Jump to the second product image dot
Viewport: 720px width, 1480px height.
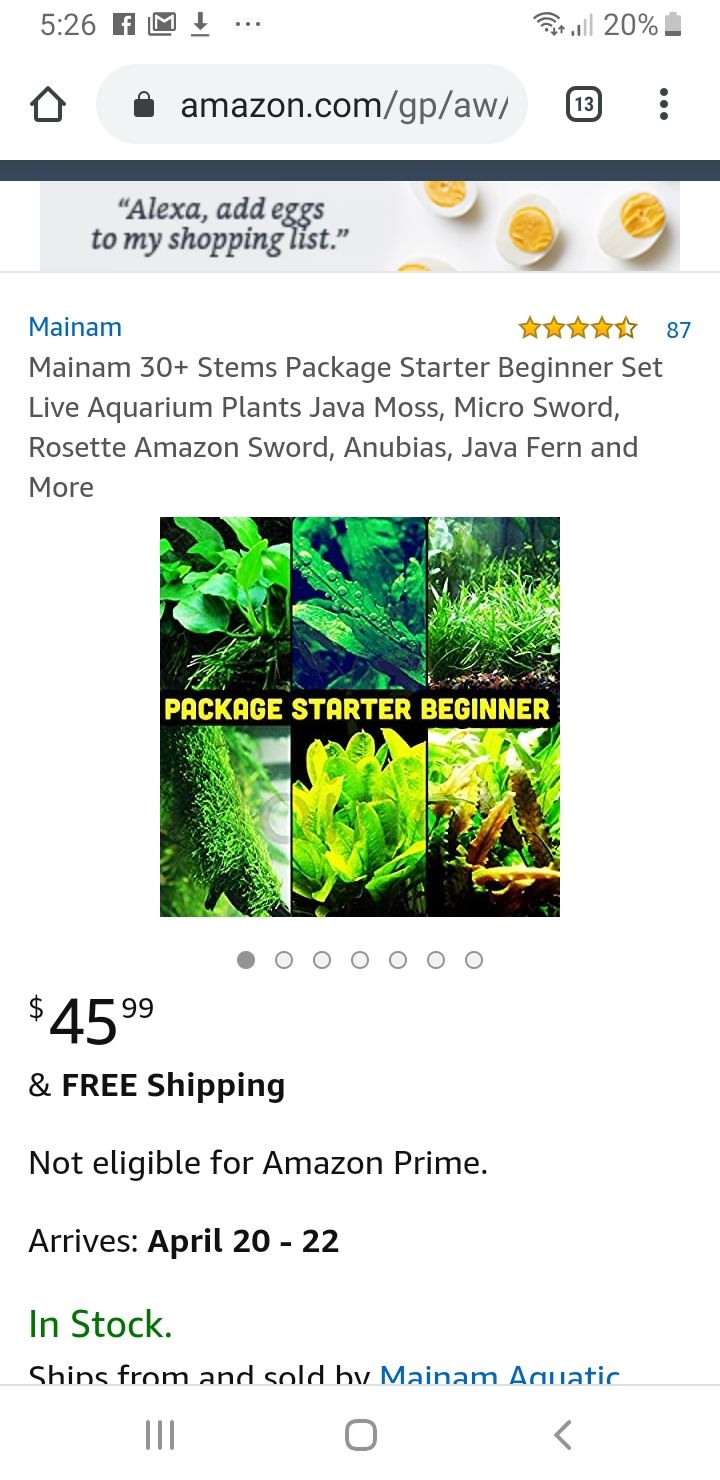coord(284,960)
